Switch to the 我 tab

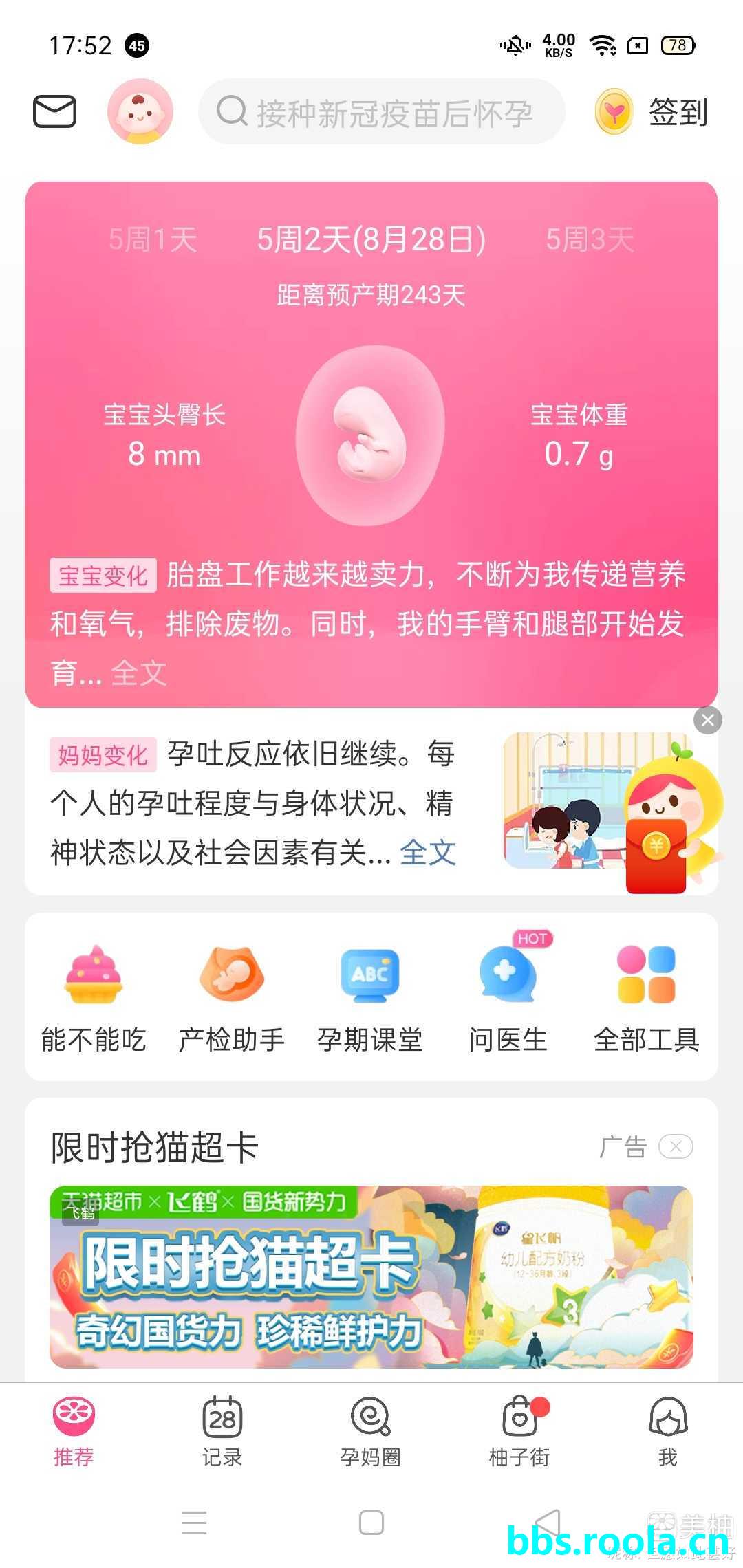[668, 1432]
